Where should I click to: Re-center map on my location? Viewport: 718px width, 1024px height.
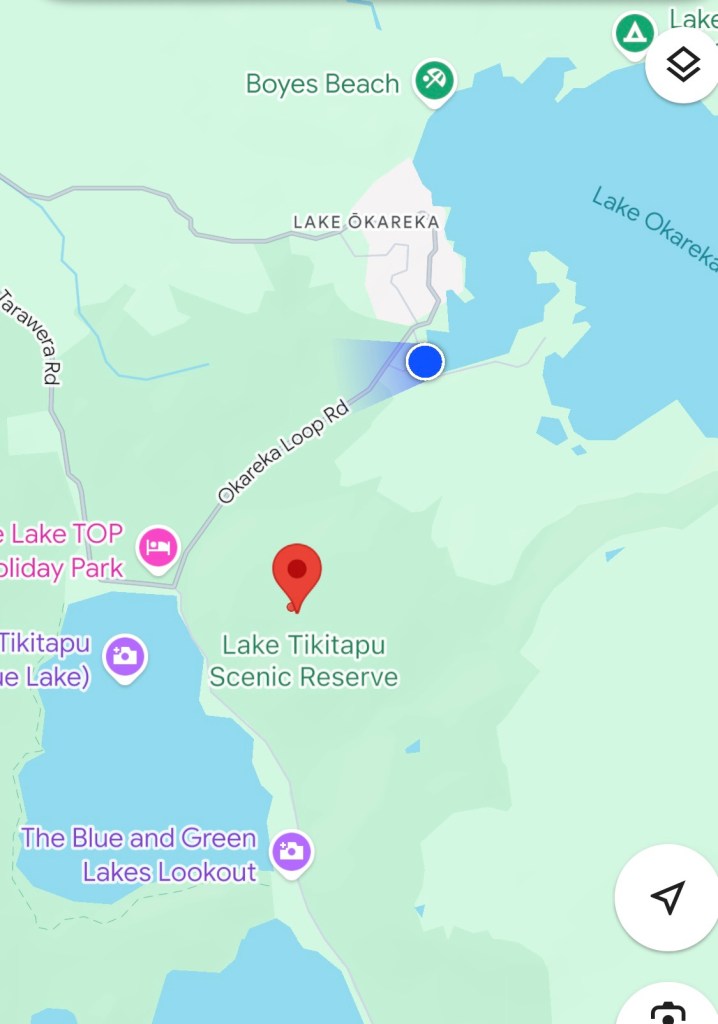[667, 897]
